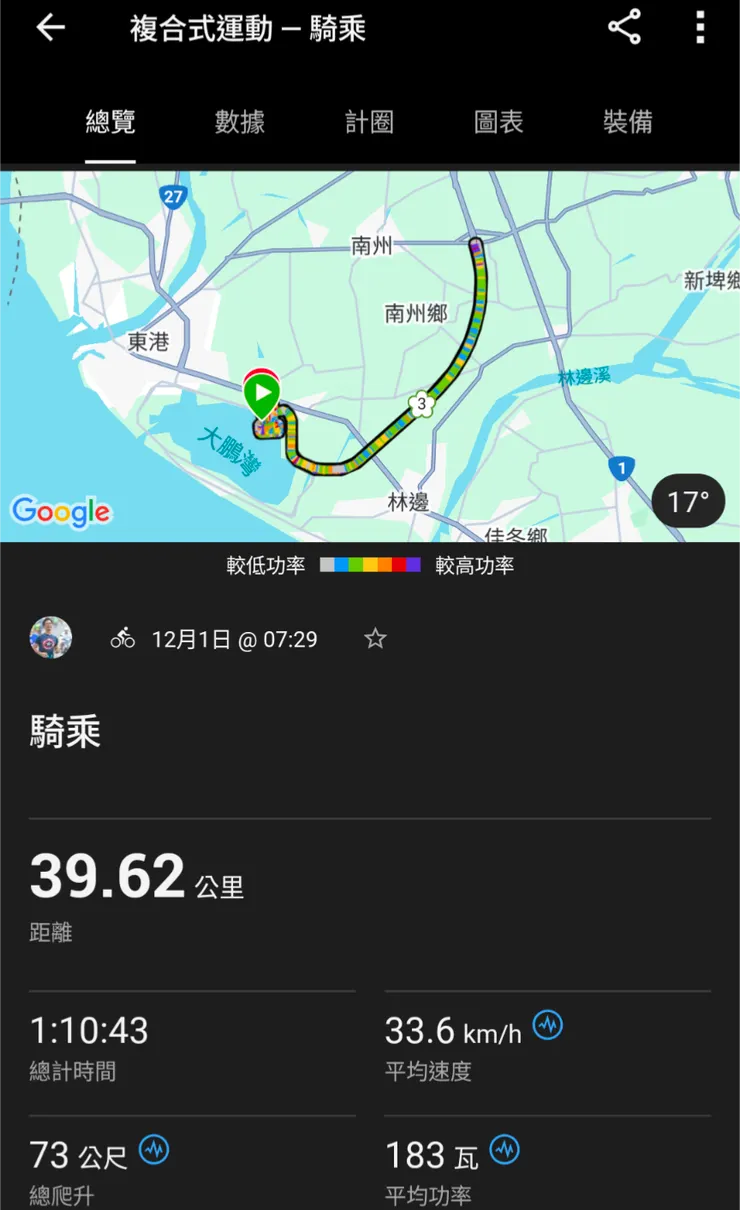The width and height of the screenshot is (740, 1210).
Task: Tap the power color legend gradient bar
Action: tap(372, 564)
